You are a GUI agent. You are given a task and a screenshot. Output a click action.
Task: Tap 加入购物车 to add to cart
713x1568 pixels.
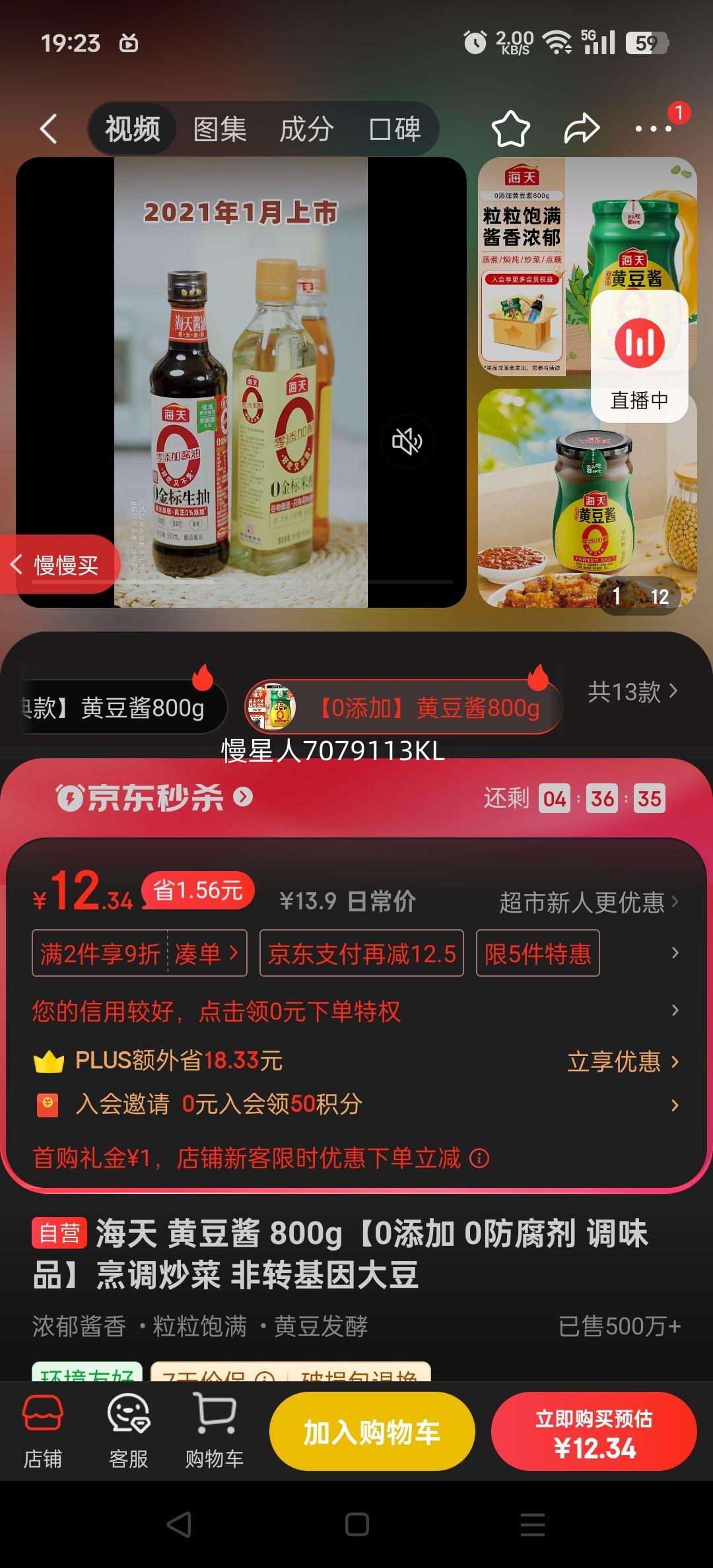[x=372, y=1433]
